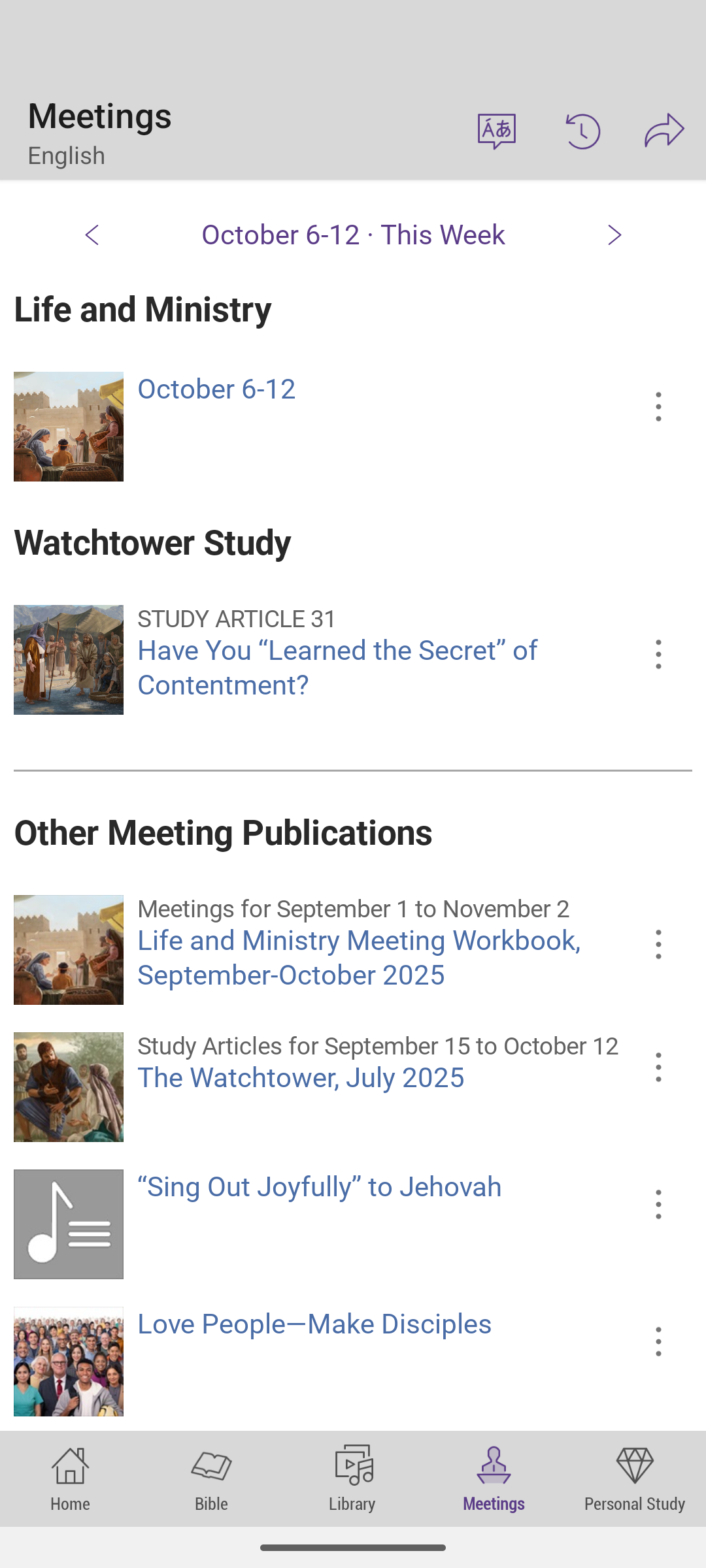Open Life and Ministry October 6-12
Screen dimensions: 706x1568
pyautogui.click(x=216, y=389)
